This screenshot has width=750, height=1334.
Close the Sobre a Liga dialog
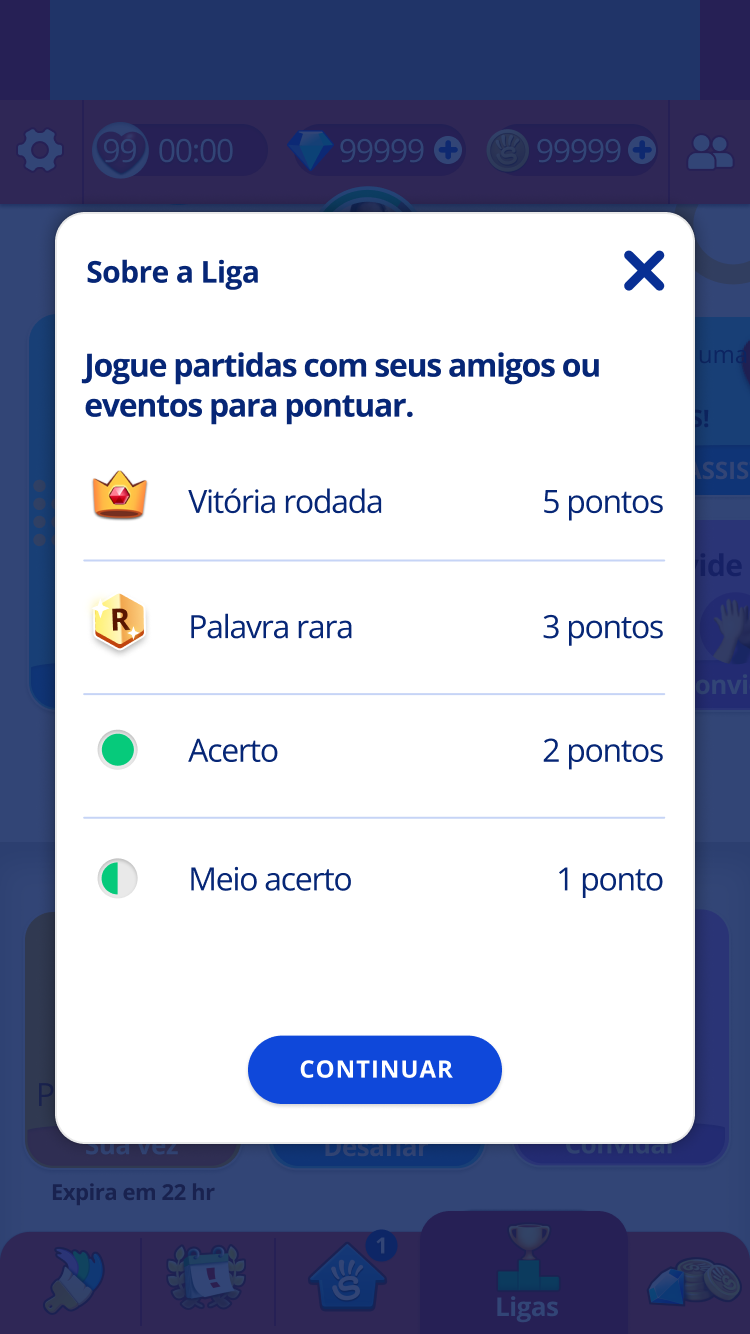[x=644, y=271]
